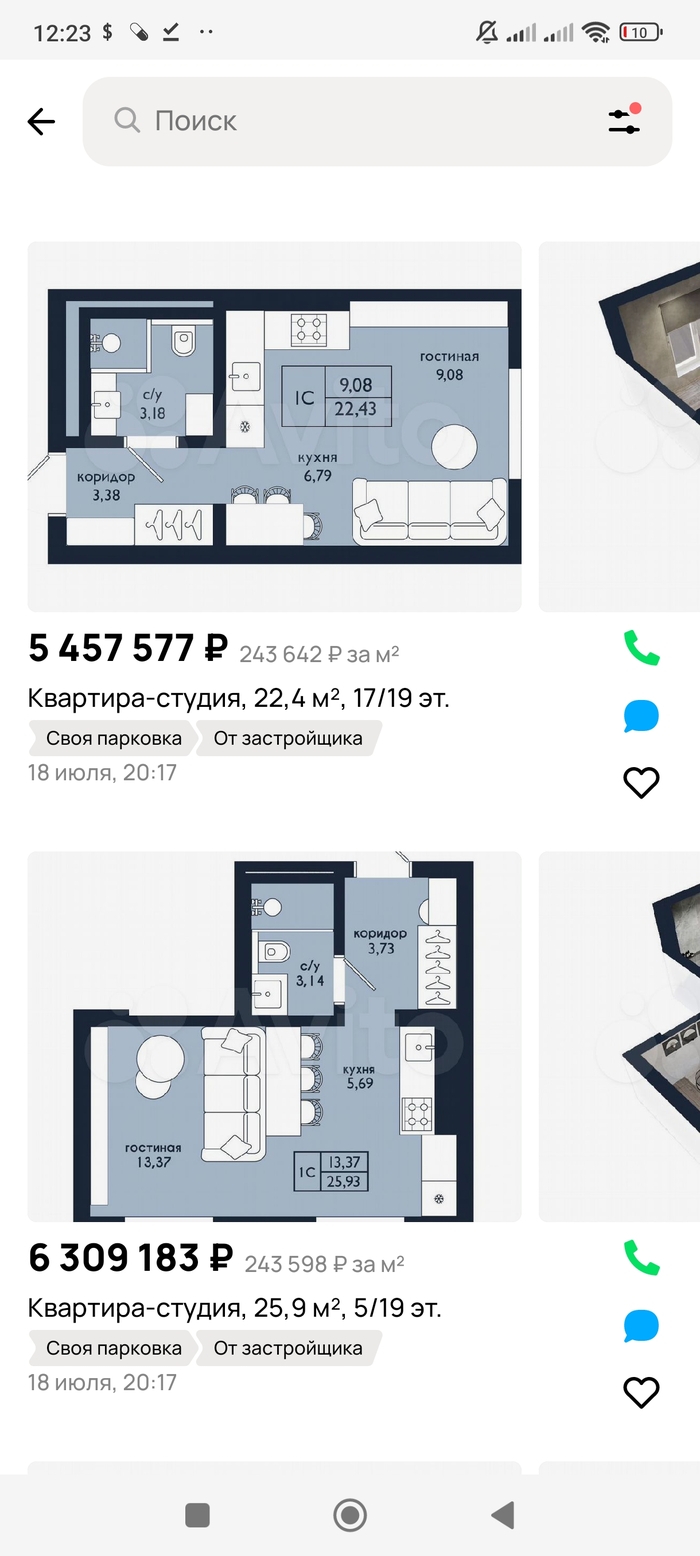
Task: Open the 22,4 m² studio floor plan
Action: [x=274, y=426]
